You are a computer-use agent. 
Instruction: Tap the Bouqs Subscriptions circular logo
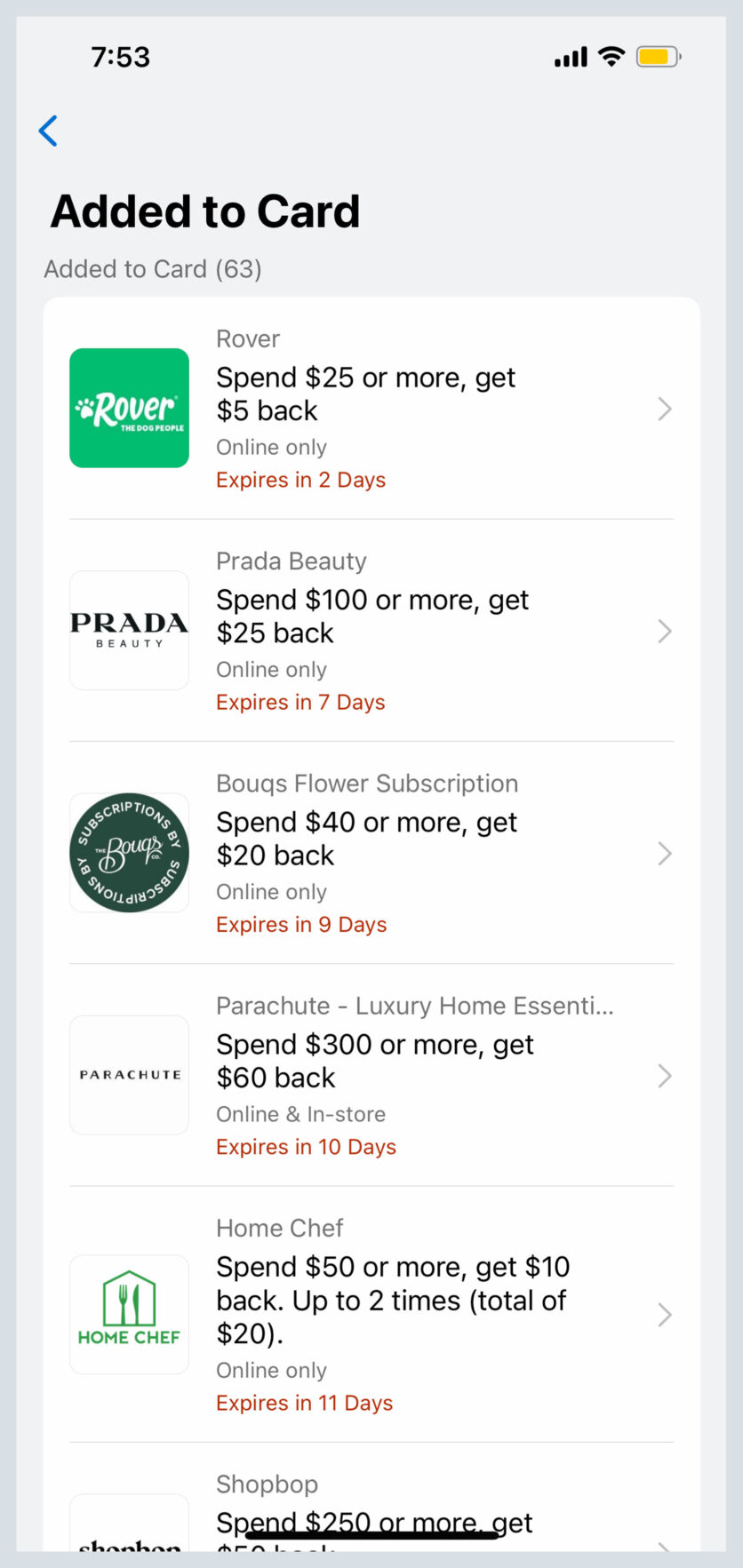[129, 853]
